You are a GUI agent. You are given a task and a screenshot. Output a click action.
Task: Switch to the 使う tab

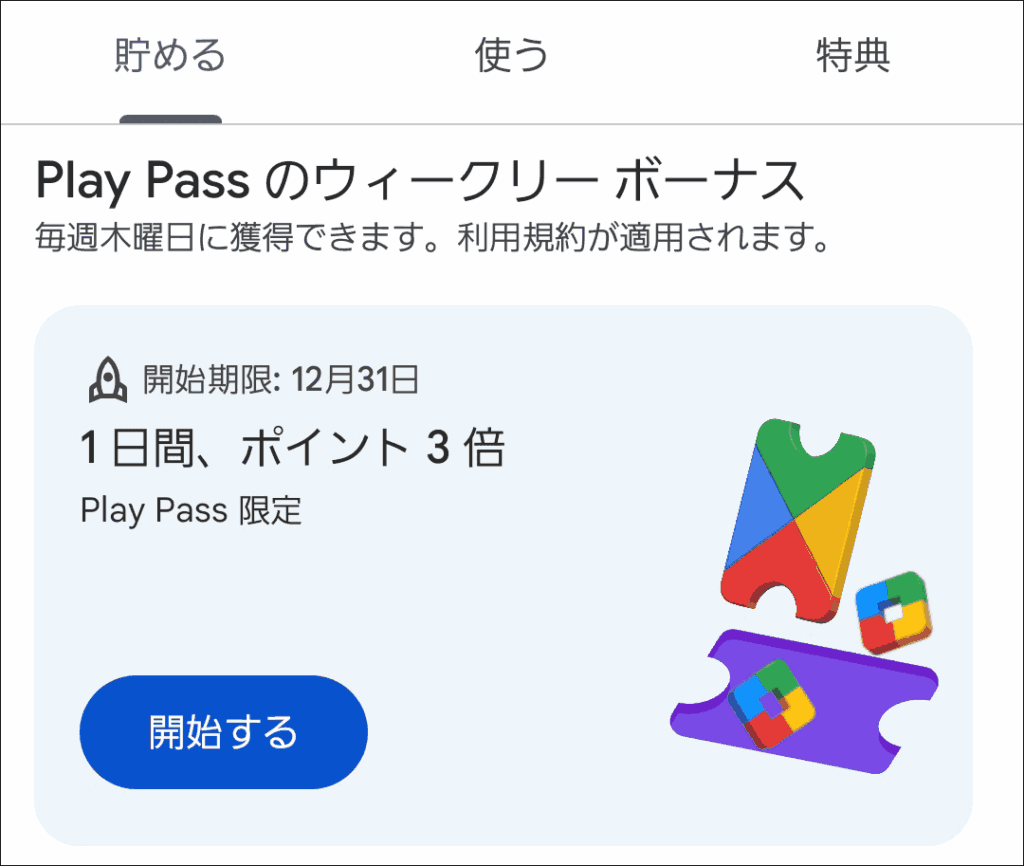click(x=511, y=56)
